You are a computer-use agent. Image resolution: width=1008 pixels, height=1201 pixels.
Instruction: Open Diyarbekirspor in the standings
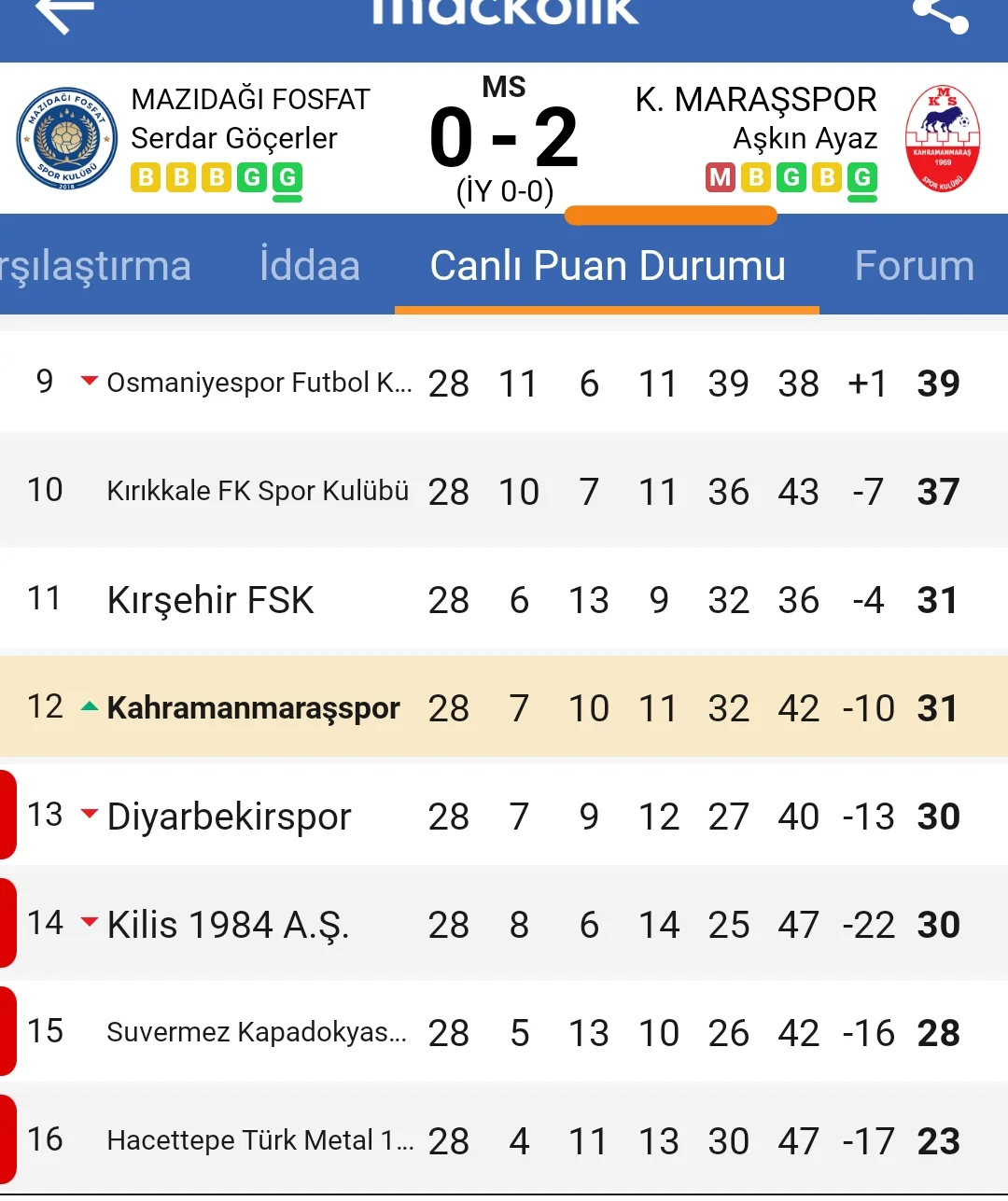tap(229, 817)
